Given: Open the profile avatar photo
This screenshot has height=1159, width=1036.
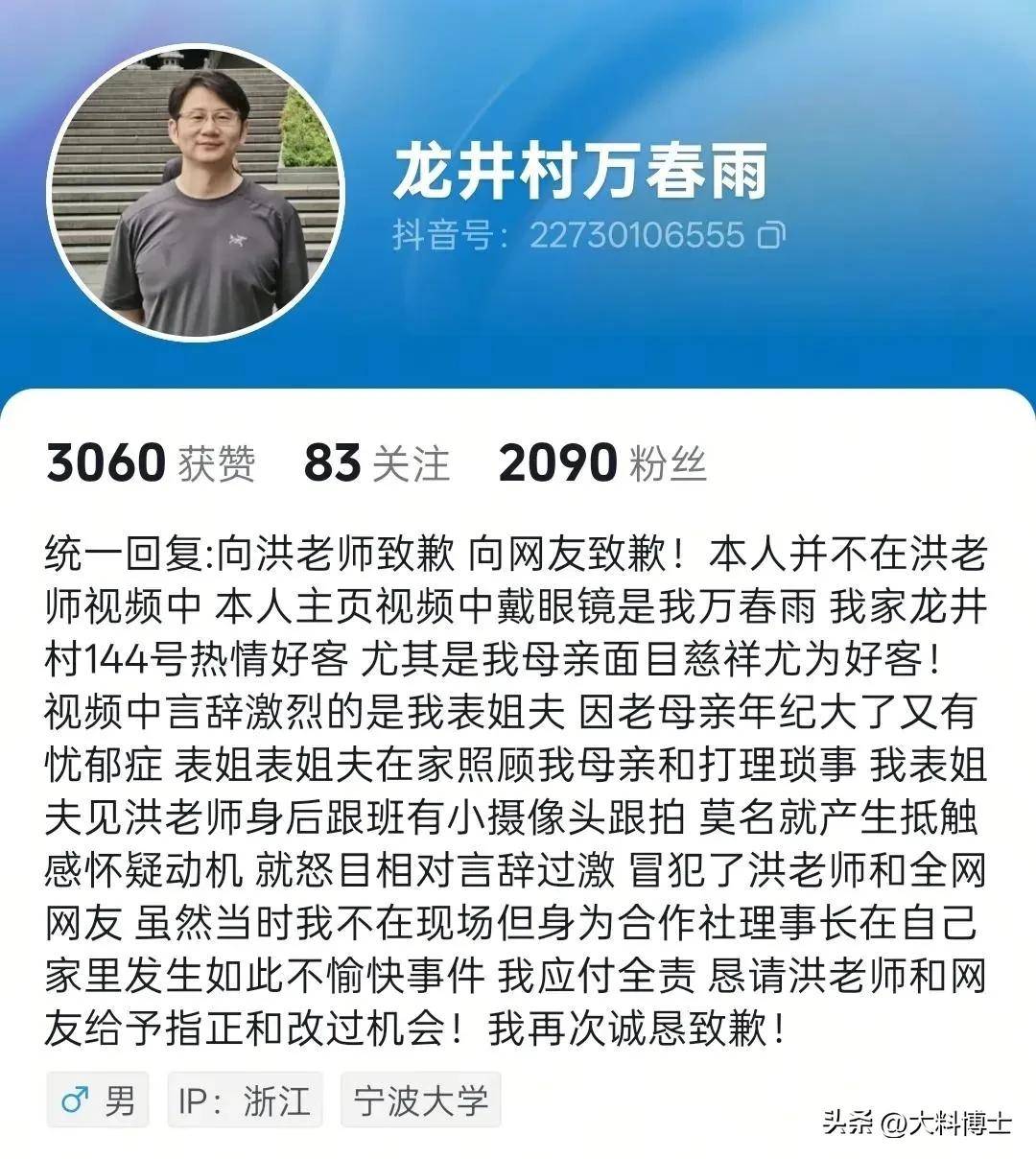Looking at the screenshot, I should pyautogui.click(x=197, y=191).
